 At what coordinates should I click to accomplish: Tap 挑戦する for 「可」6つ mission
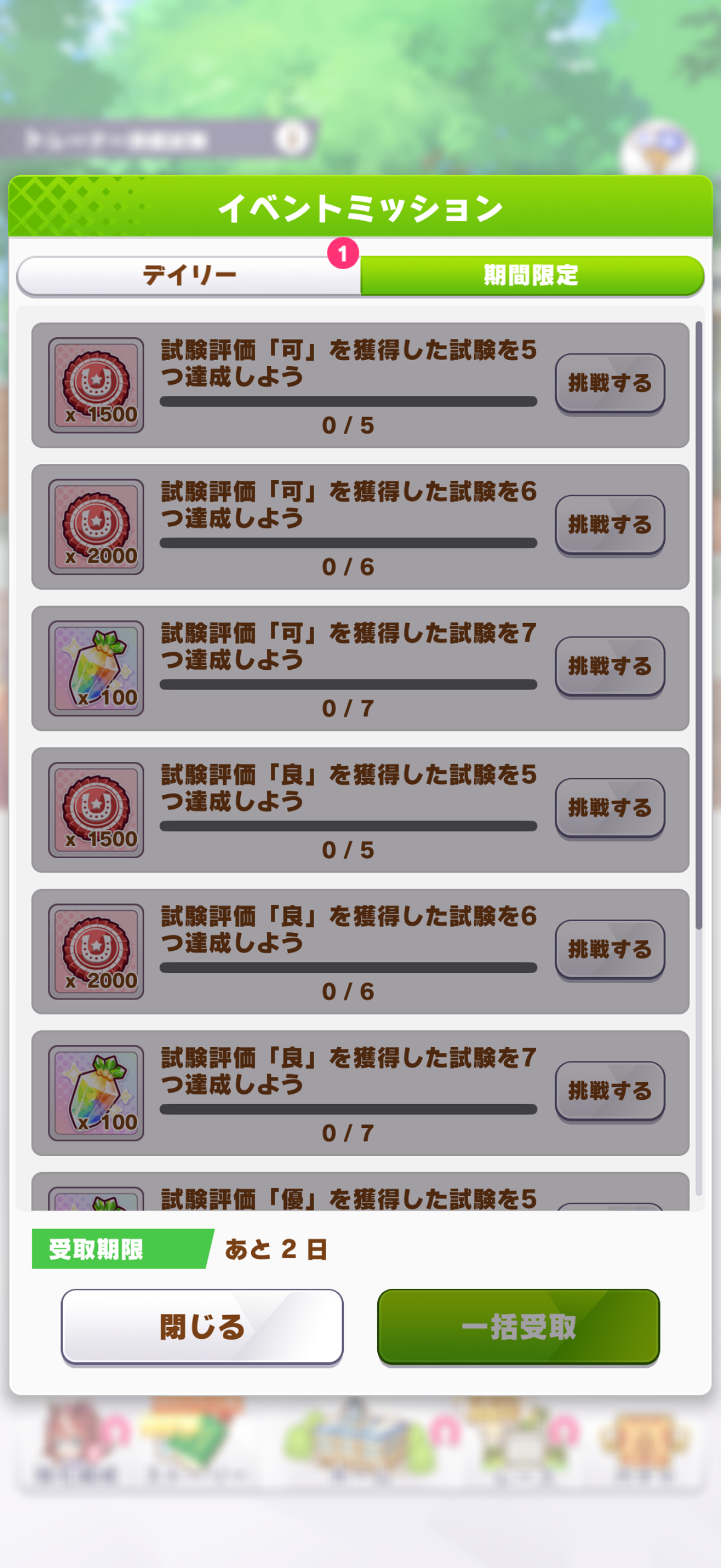click(x=609, y=524)
